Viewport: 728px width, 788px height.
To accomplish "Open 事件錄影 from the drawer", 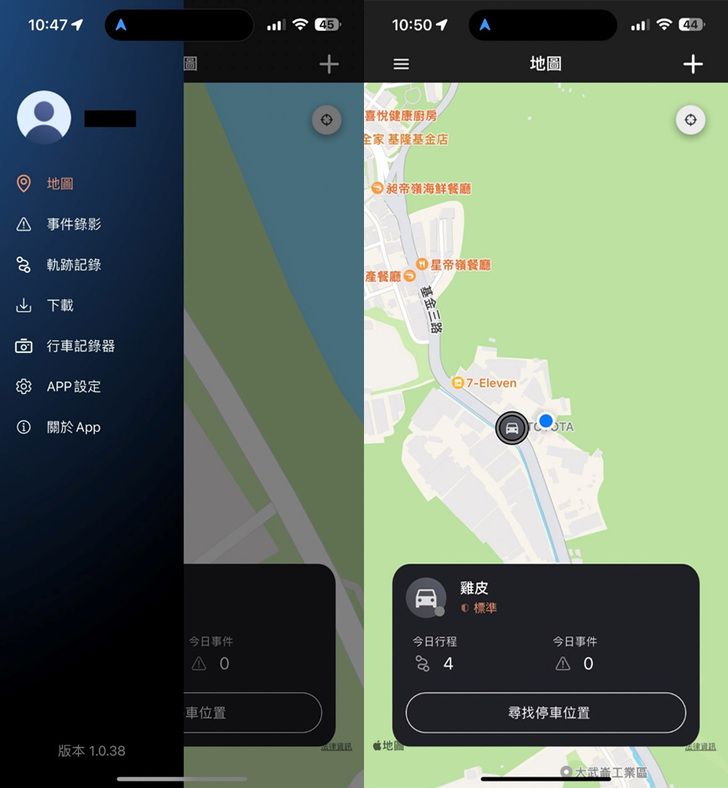I will pos(73,224).
